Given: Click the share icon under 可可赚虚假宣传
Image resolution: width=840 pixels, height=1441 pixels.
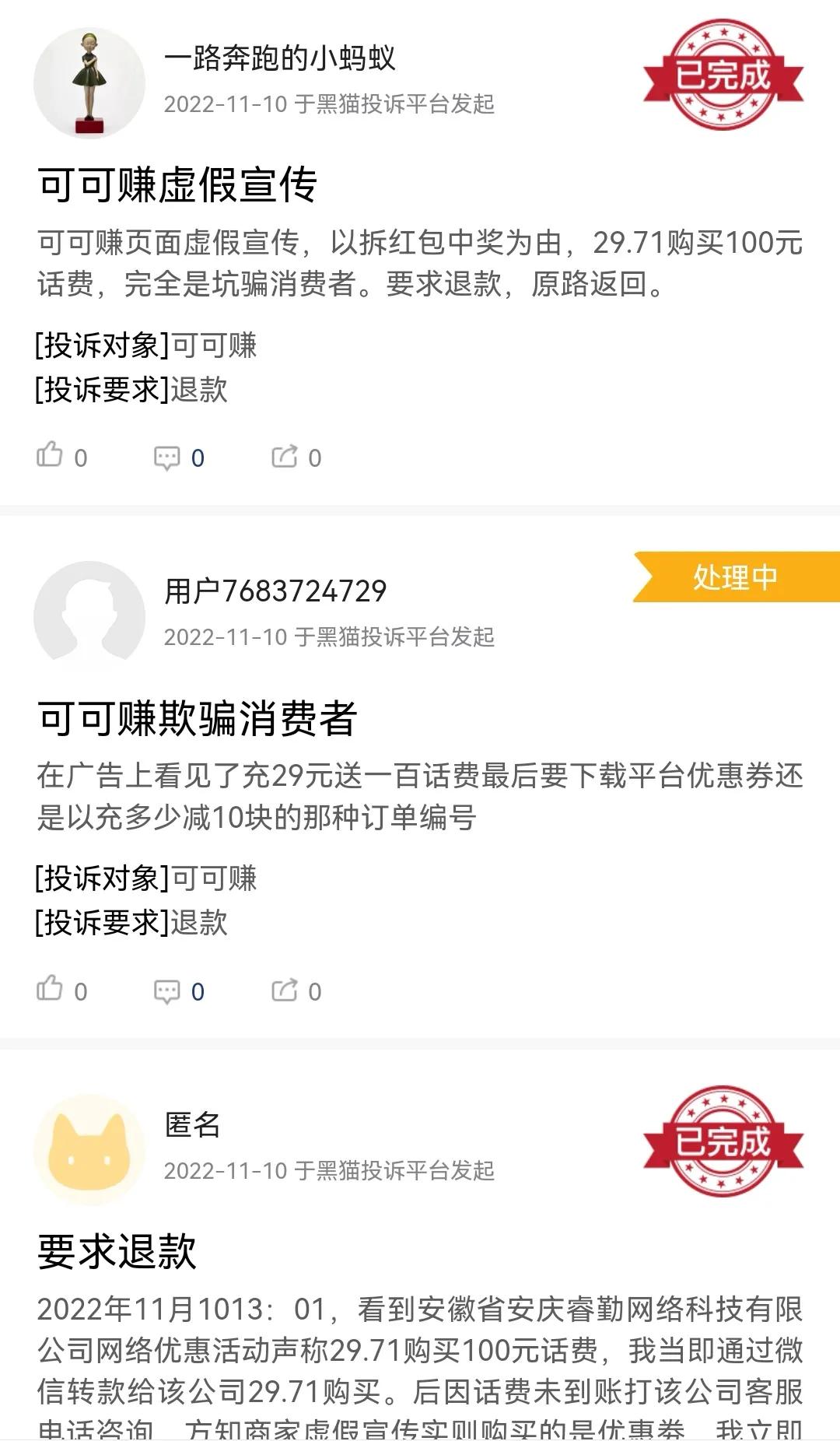Looking at the screenshot, I should tap(286, 457).
